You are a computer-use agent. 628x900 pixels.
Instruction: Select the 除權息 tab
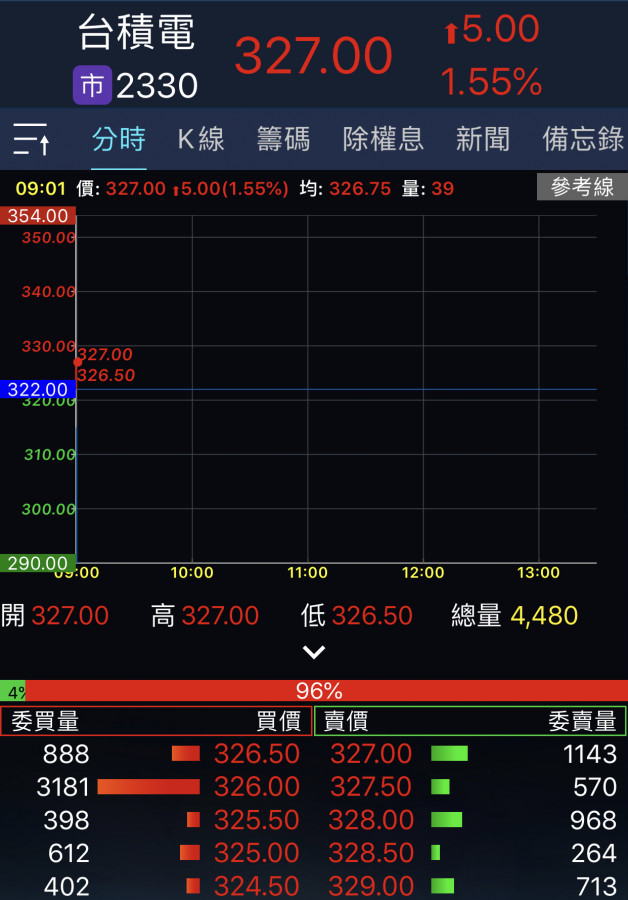pyautogui.click(x=383, y=139)
